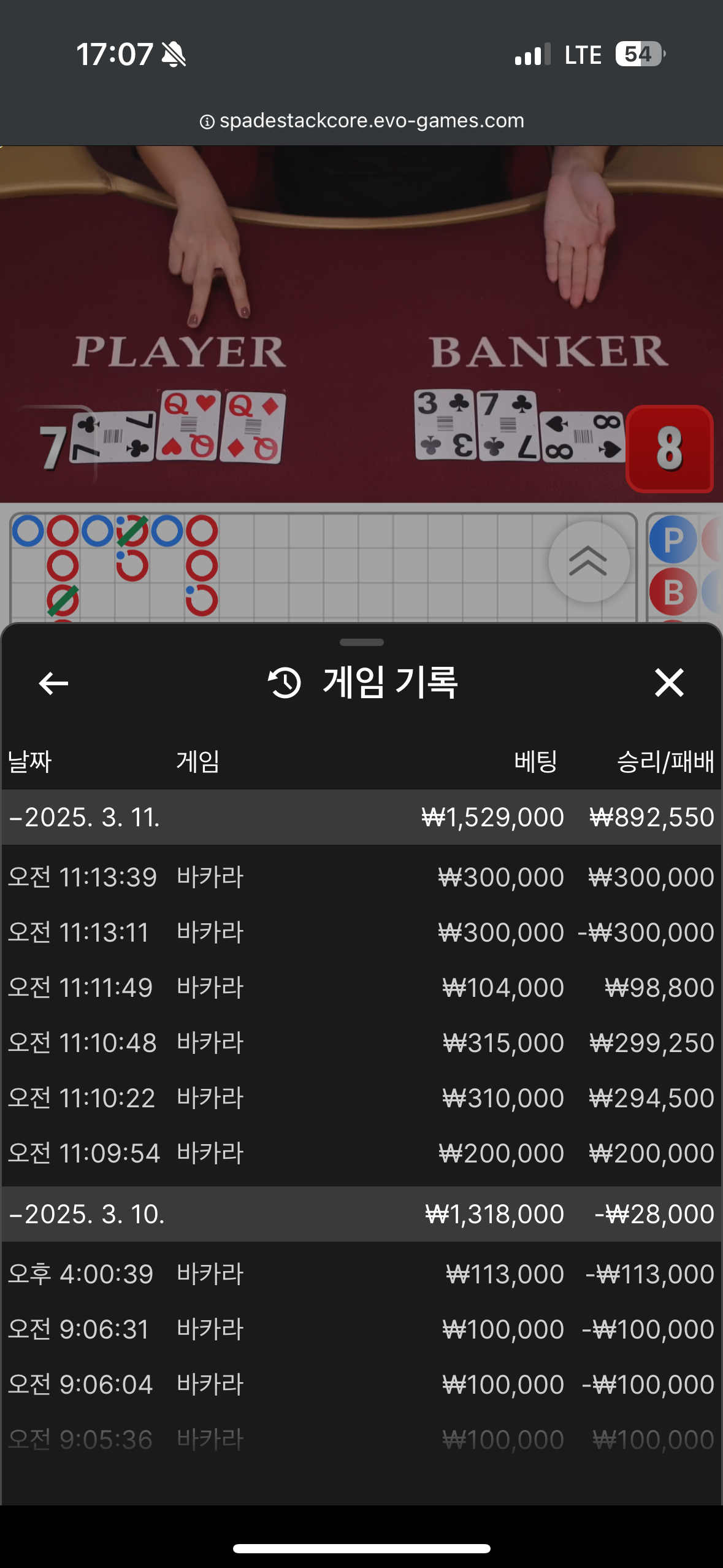The width and height of the screenshot is (723, 1568).
Task: Go back from the game history panel
Action: point(53,683)
